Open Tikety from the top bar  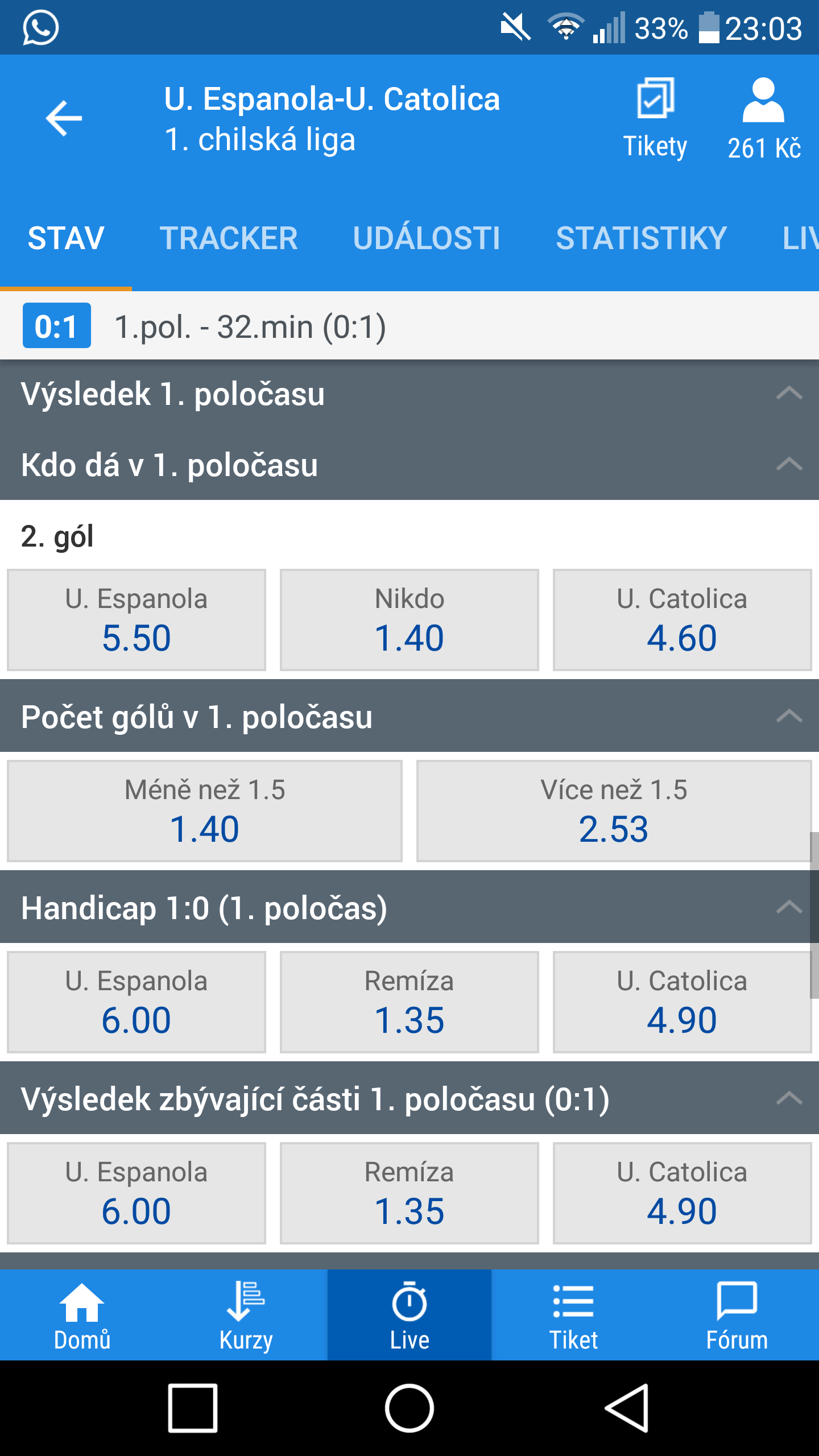655,118
